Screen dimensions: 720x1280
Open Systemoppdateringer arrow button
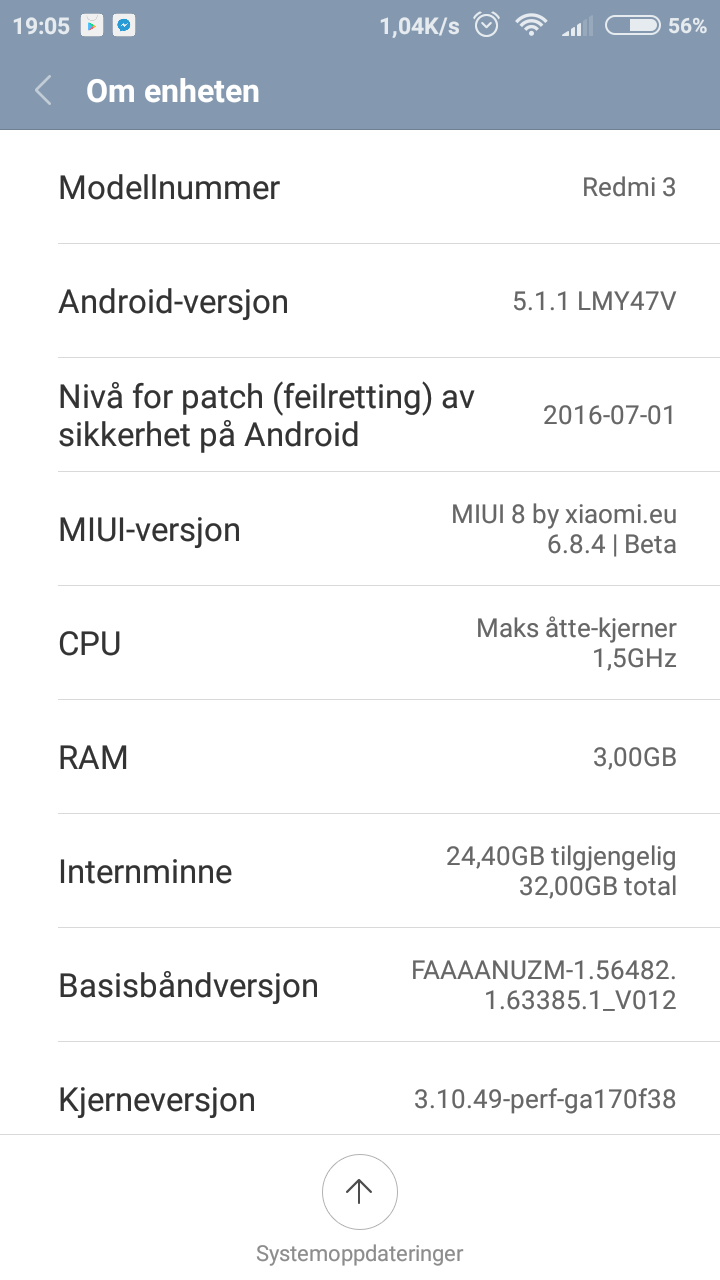360,1191
